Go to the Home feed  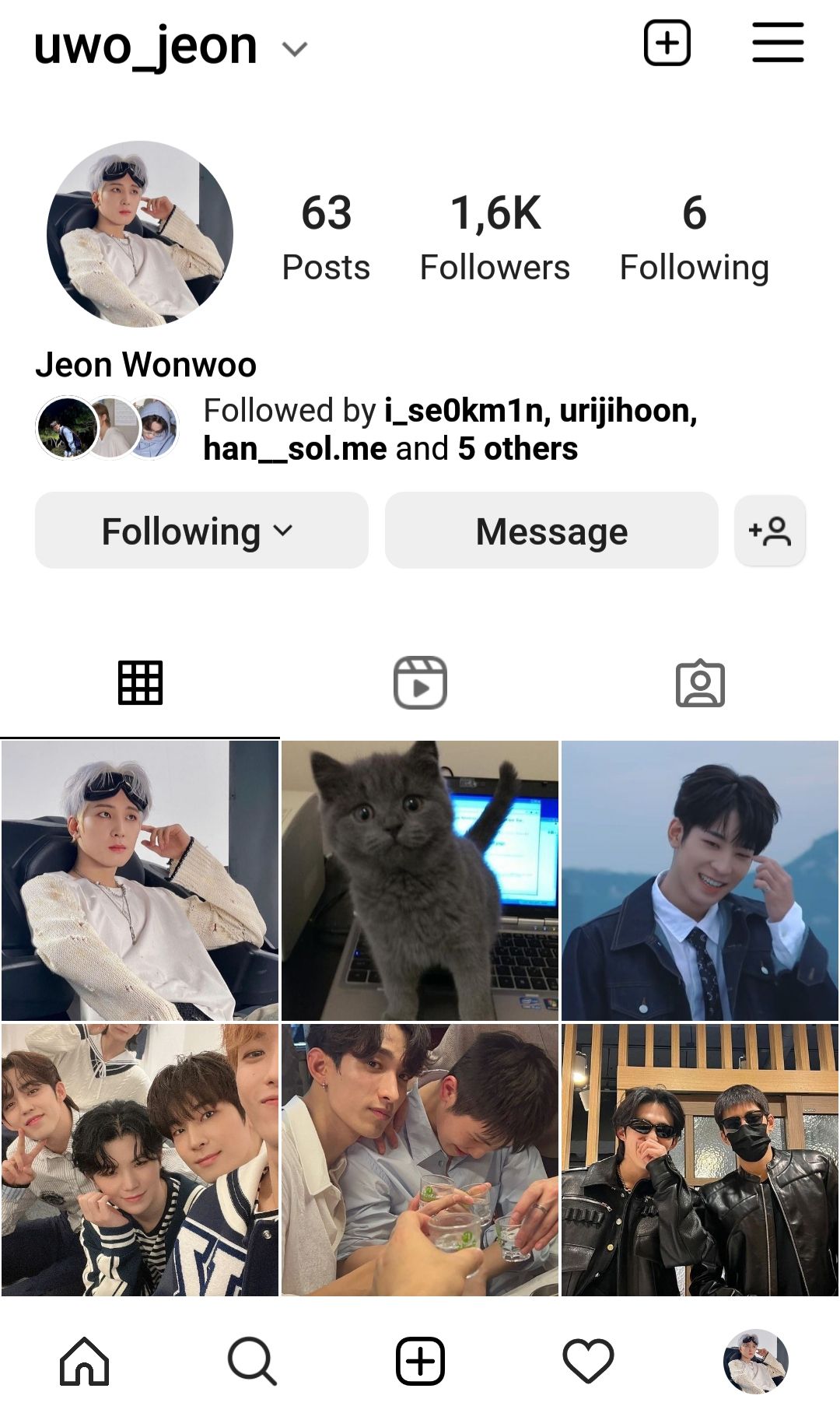pyautogui.click(x=84, y=1362)
